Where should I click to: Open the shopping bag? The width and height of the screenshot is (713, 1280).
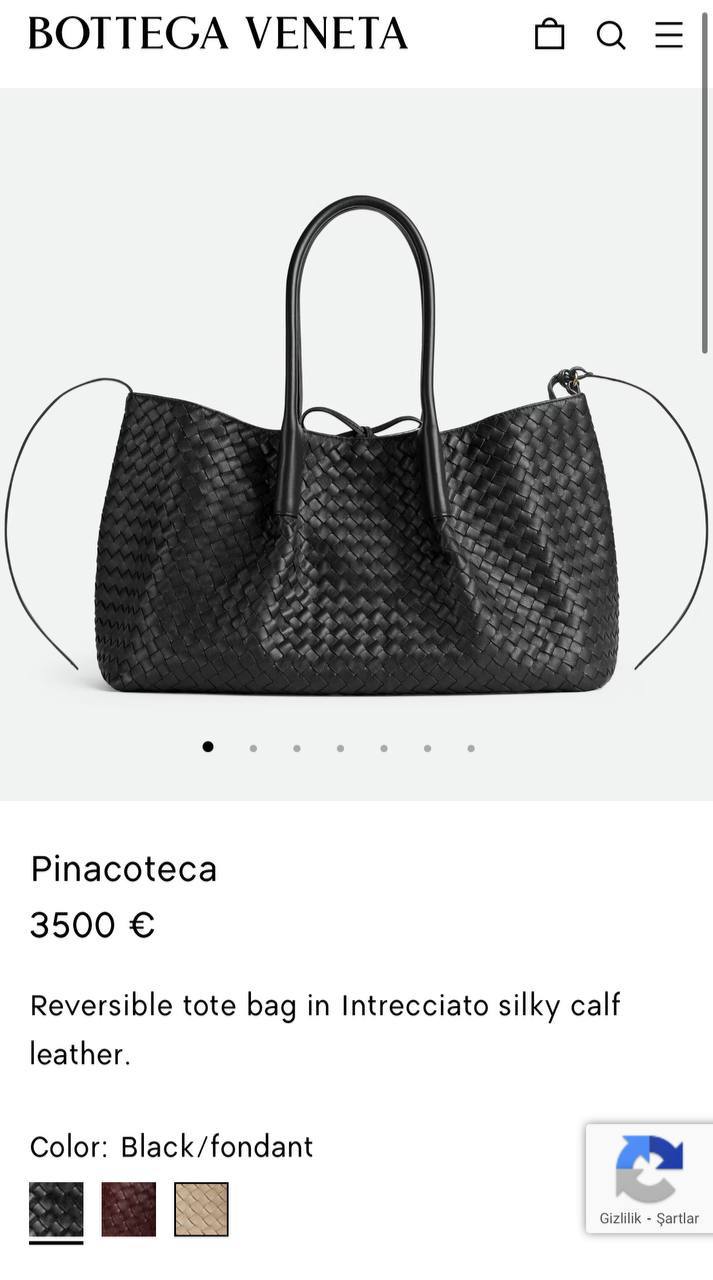550,35
